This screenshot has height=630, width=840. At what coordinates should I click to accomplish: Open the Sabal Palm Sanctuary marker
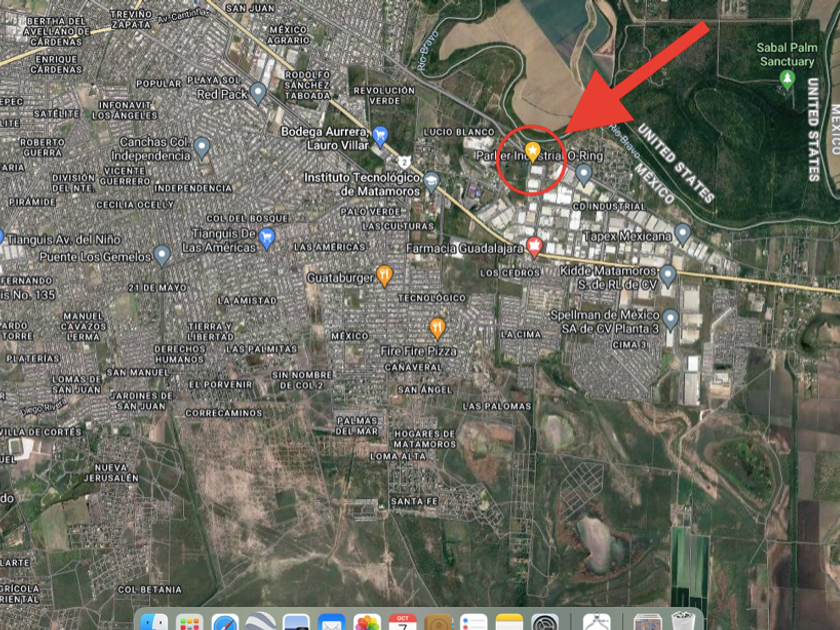click(786, 80)
